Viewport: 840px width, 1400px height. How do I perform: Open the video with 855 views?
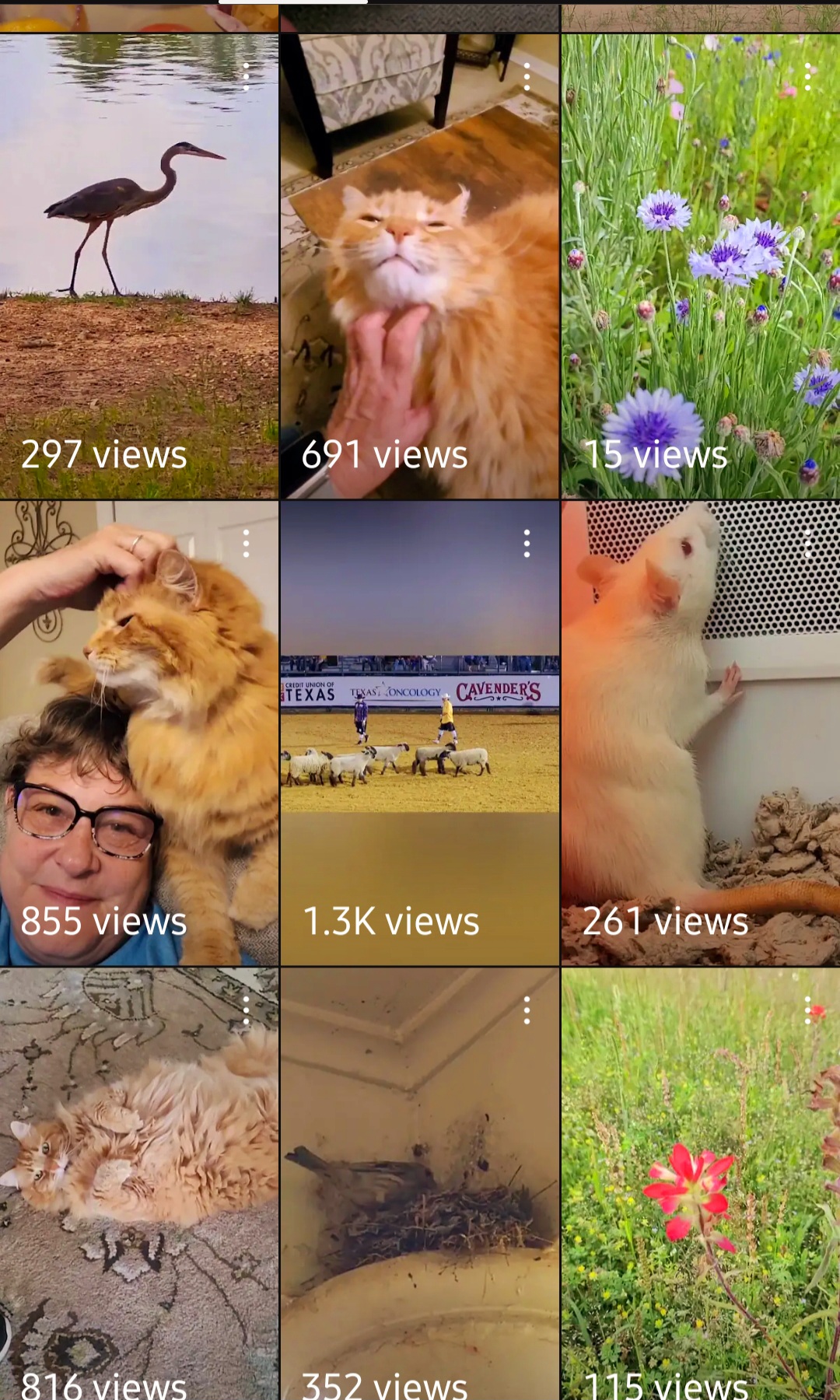[x=138, y=731]
